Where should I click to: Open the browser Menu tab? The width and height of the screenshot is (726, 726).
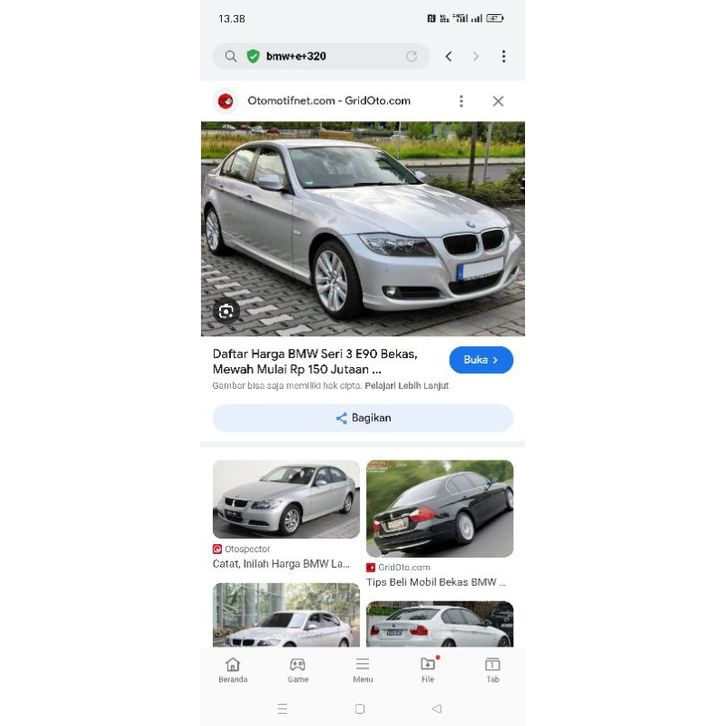point(363,669)
